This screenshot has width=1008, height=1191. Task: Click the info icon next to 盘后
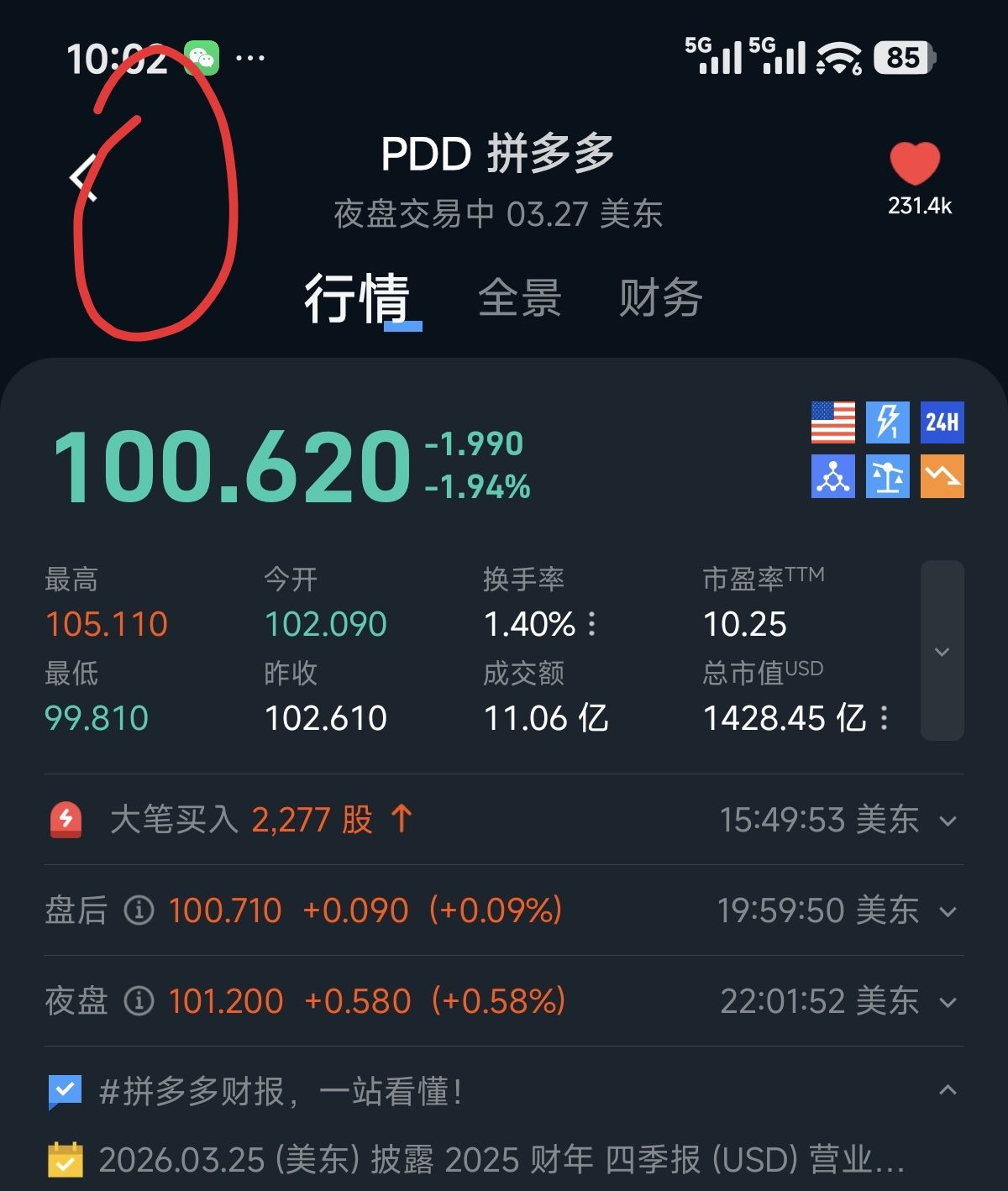(137, 910)
